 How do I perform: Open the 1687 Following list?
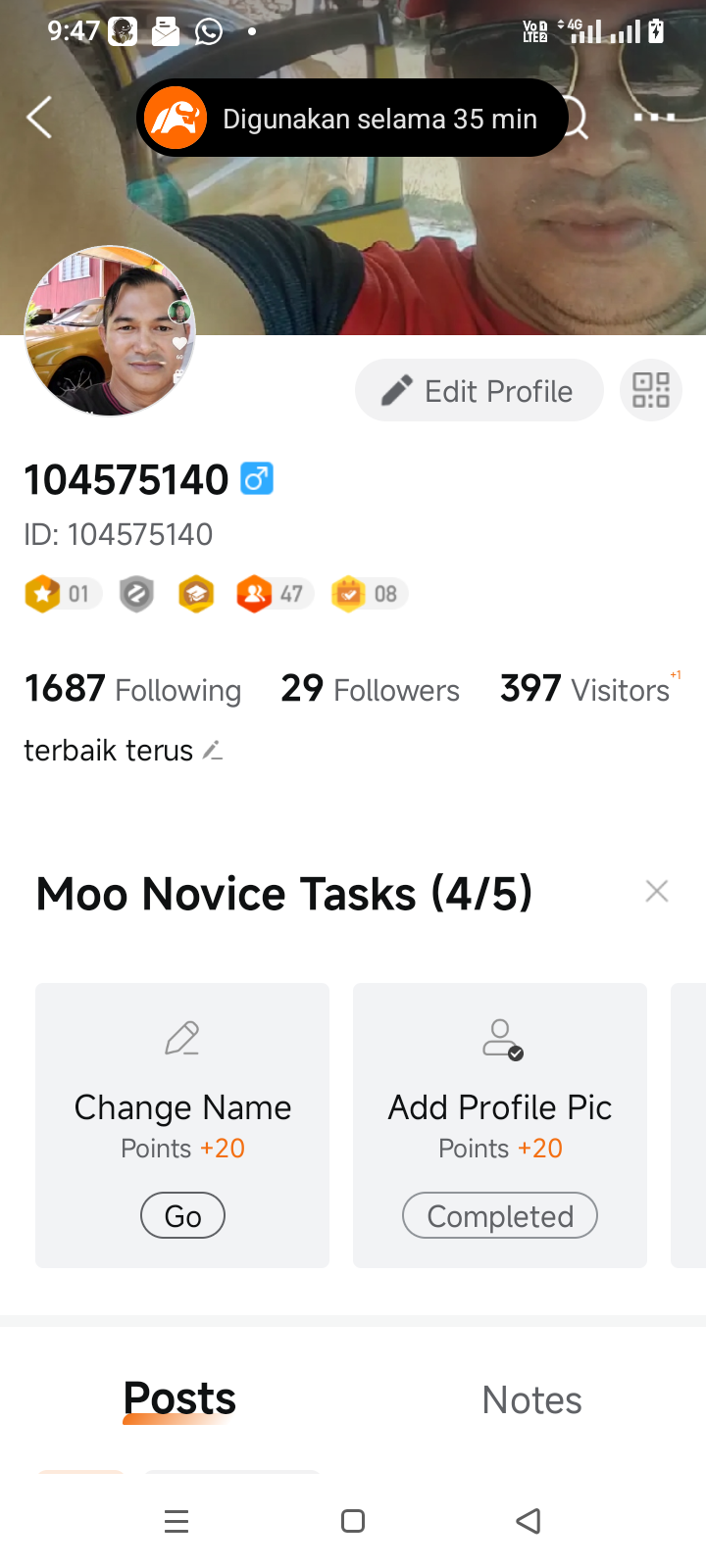[133, 689]
